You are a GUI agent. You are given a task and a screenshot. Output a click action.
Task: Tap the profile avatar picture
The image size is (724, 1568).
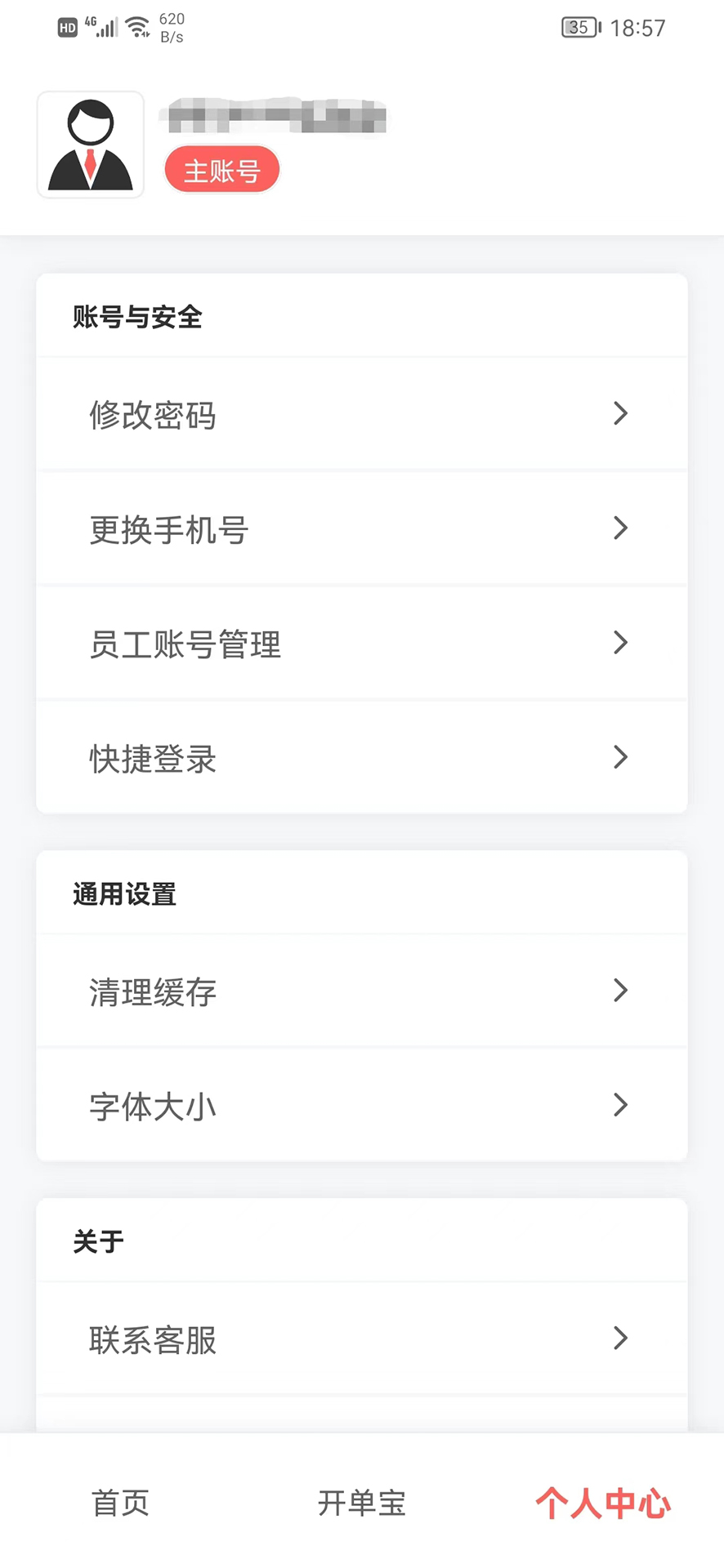click(91, 145)
